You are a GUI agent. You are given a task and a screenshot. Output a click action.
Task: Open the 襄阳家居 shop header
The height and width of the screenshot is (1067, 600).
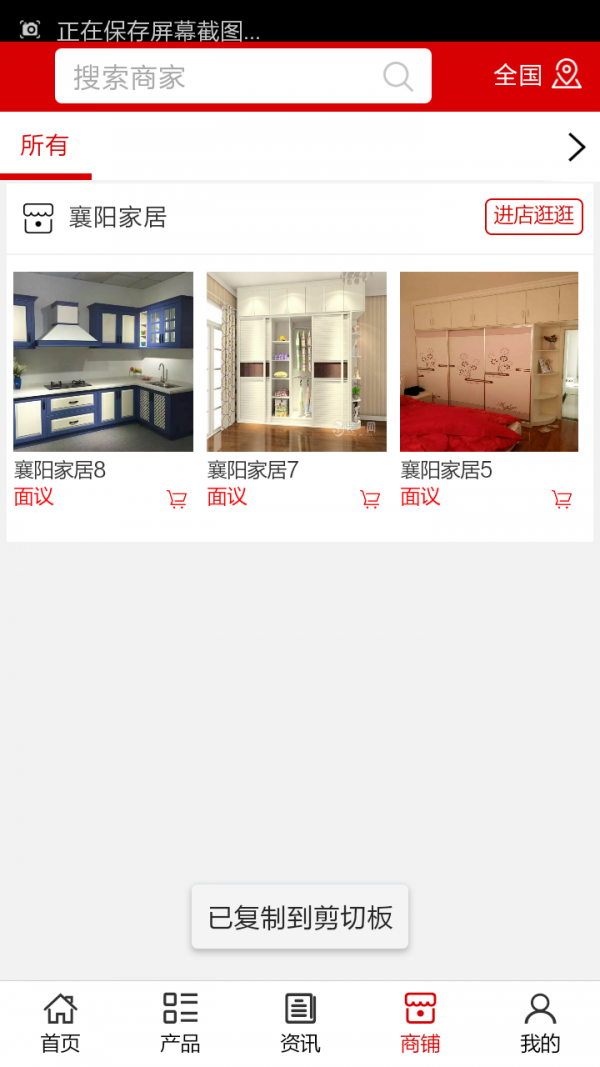[117, 217]
